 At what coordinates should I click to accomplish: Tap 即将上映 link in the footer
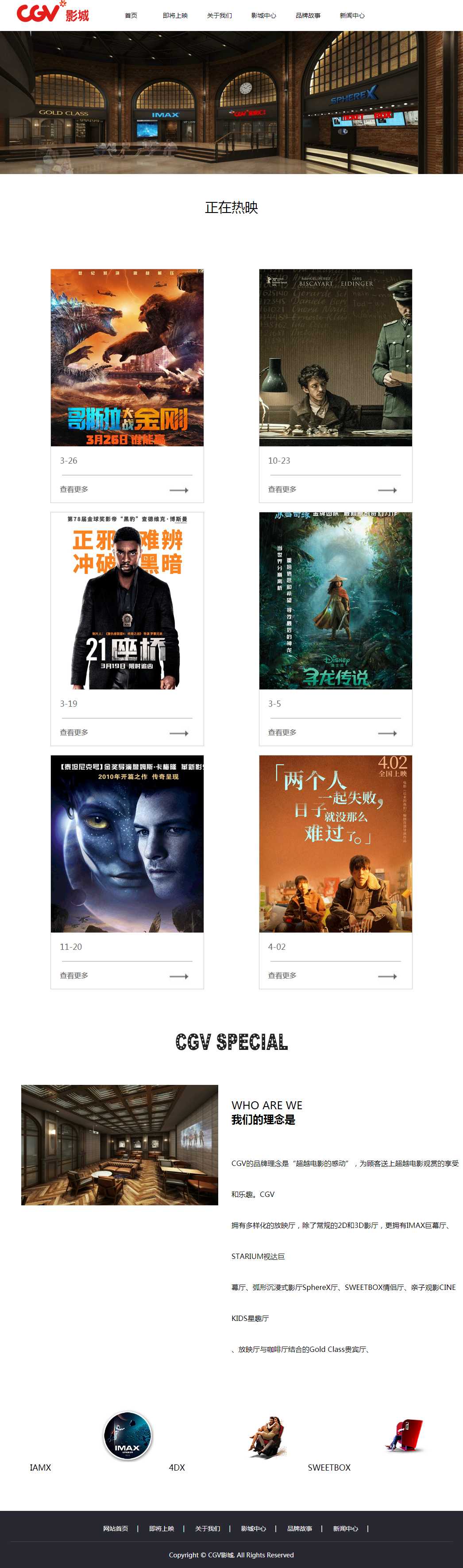pos(162,1529)
